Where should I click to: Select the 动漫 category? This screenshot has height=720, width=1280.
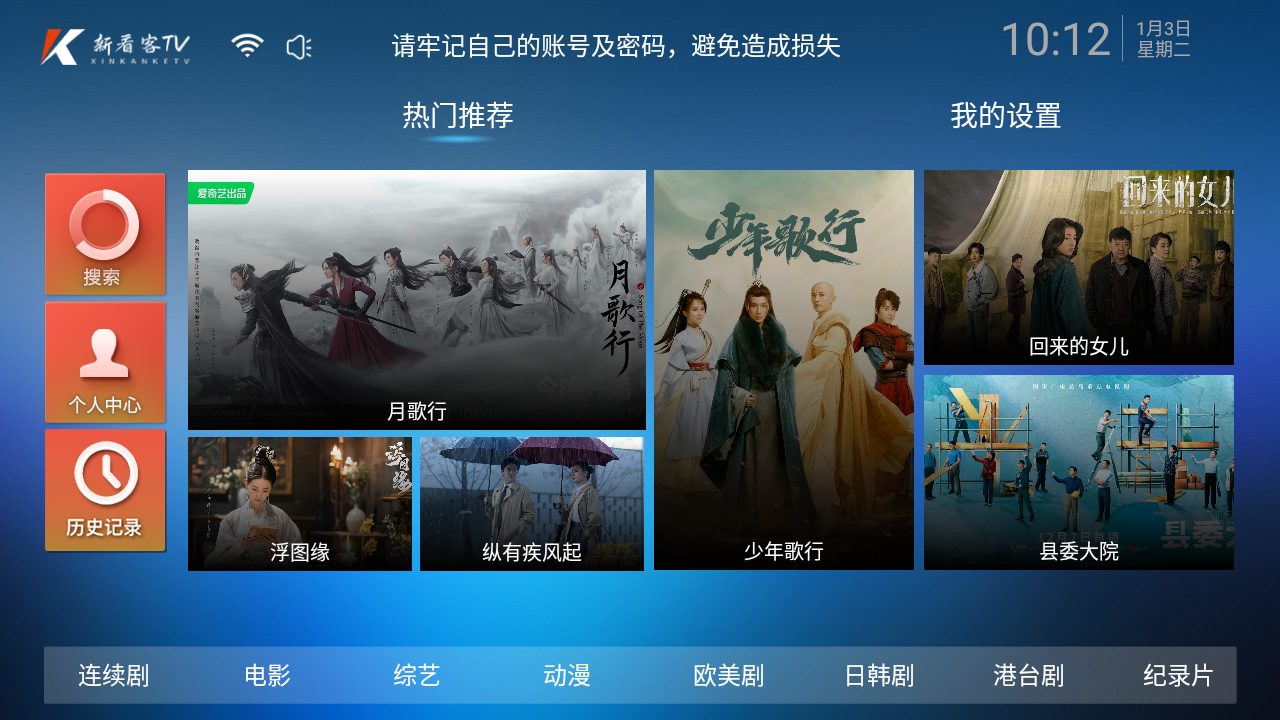pos(567,676)
